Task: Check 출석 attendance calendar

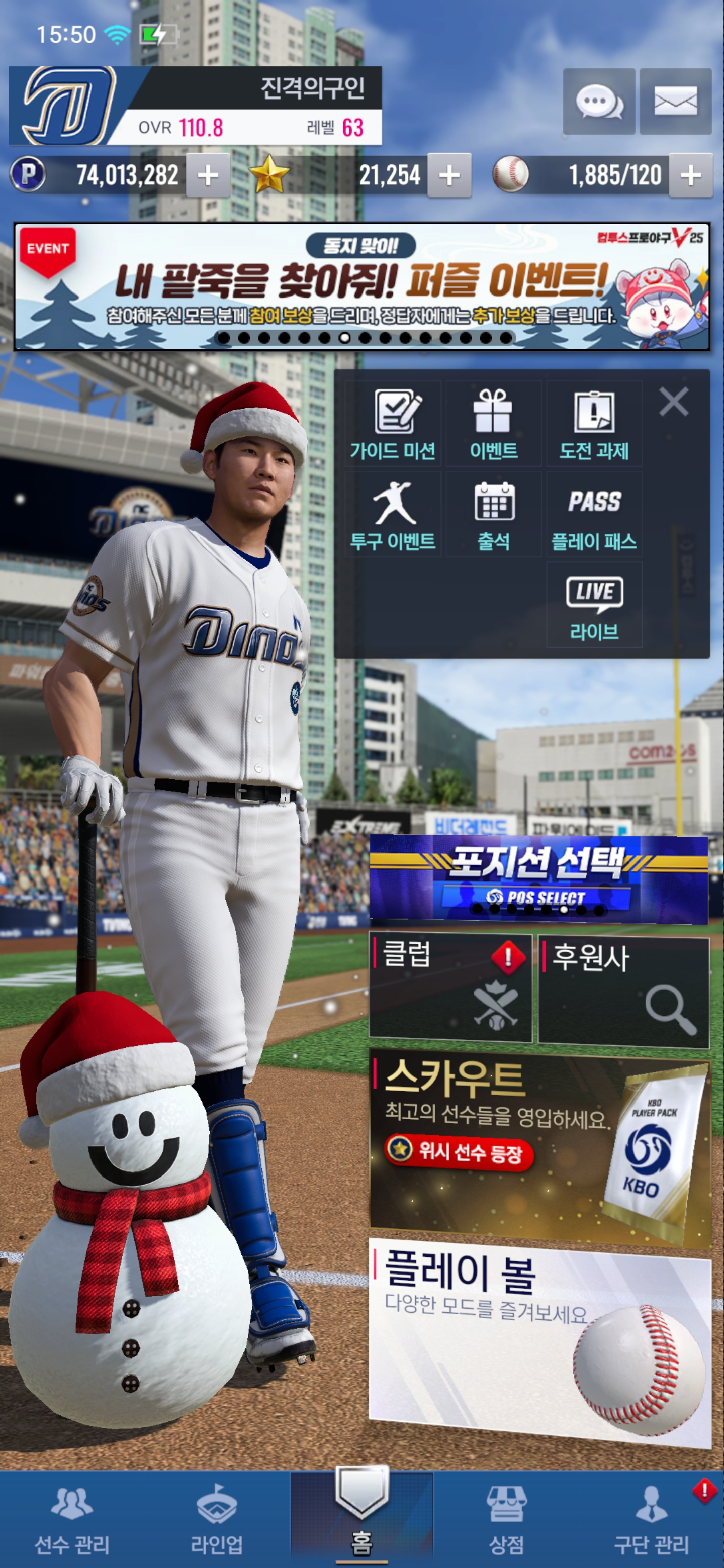Action: (494, 515)
